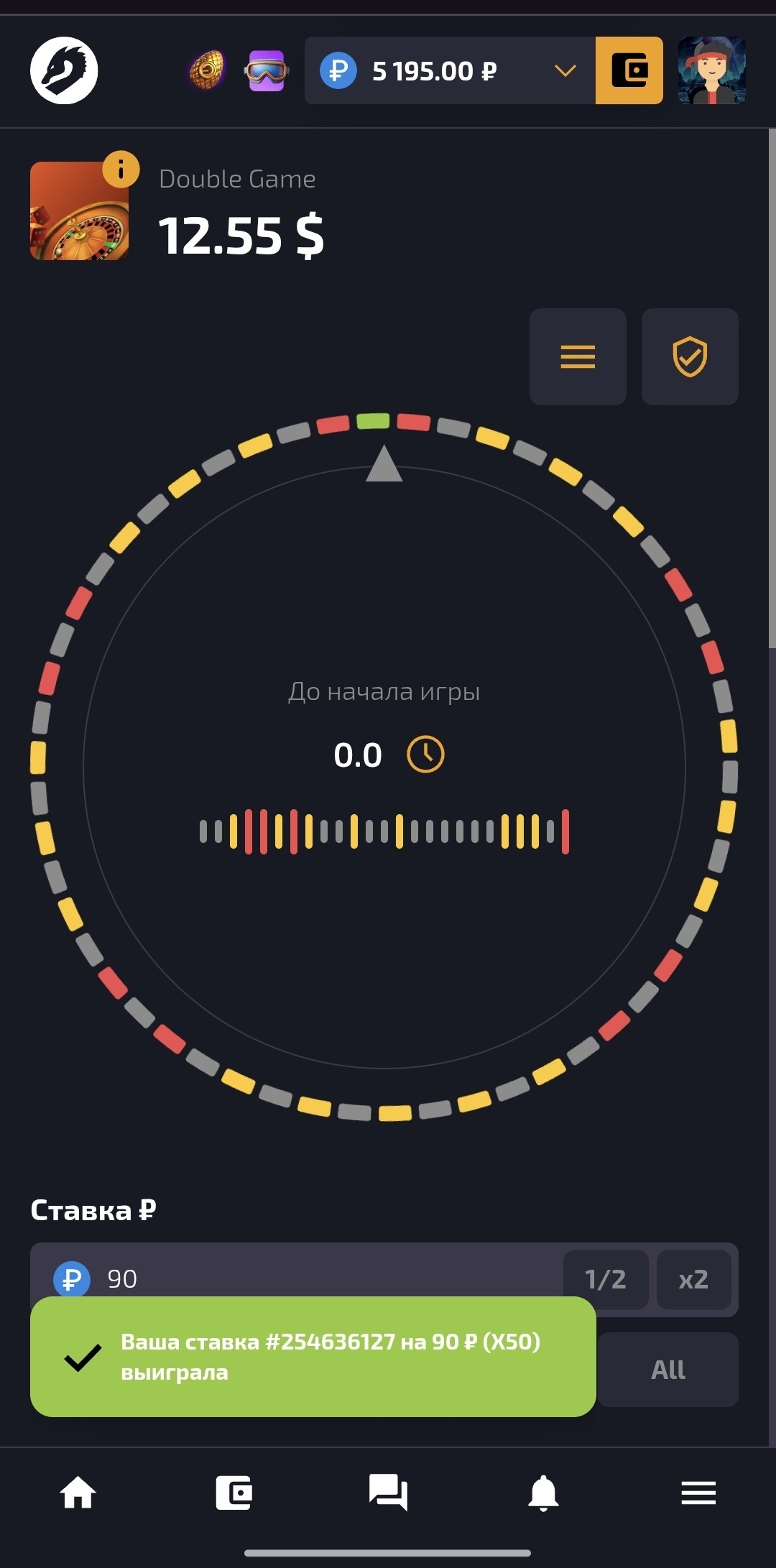Viewport: 776px width, 1568px height.
Task: Open the game history list button
Action: (x=578, y=356)
